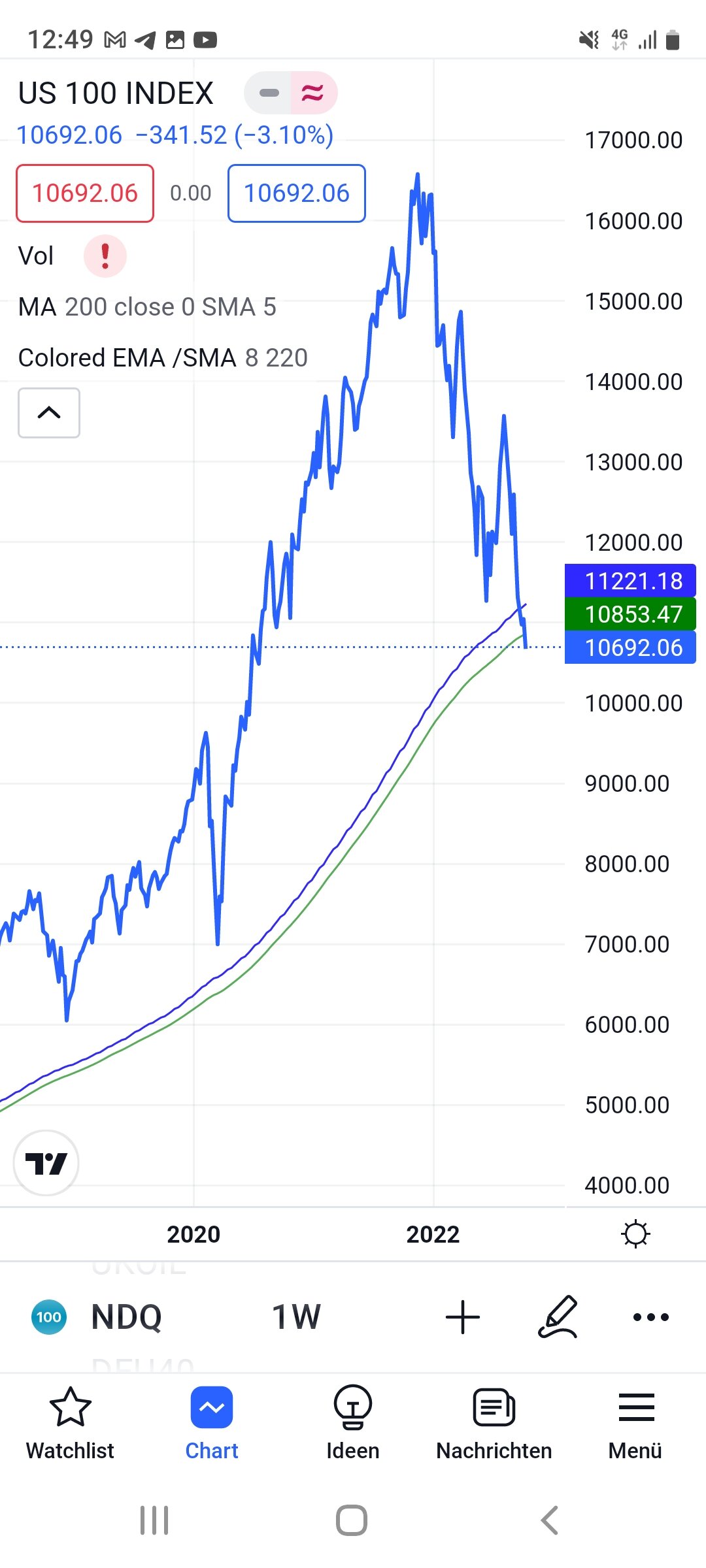This screenshot has width=706, height=1568.
Task: Select the MA 200 close indicator
Action: tap(147, 307)
